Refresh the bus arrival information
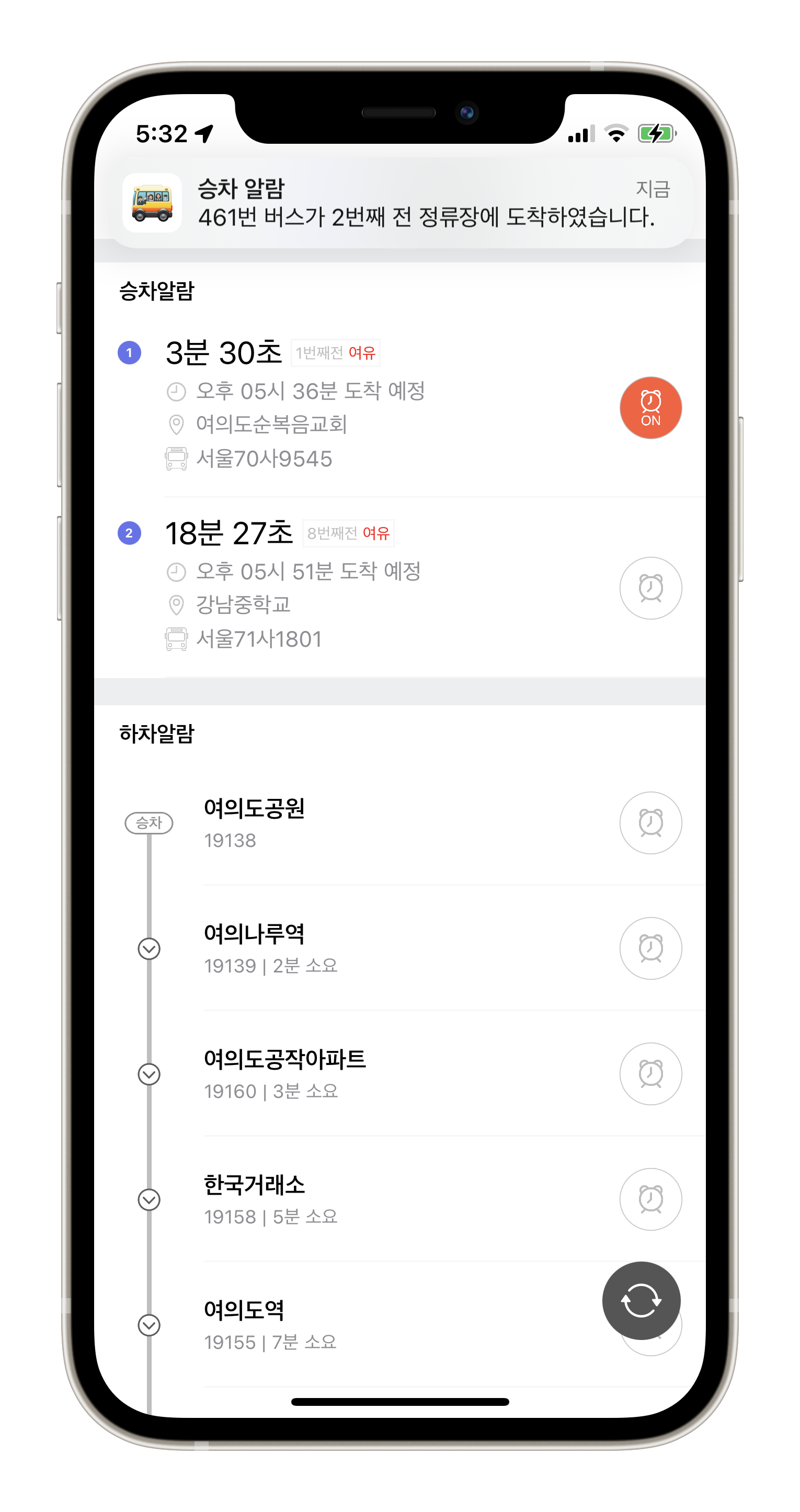 pos(641,1300)
